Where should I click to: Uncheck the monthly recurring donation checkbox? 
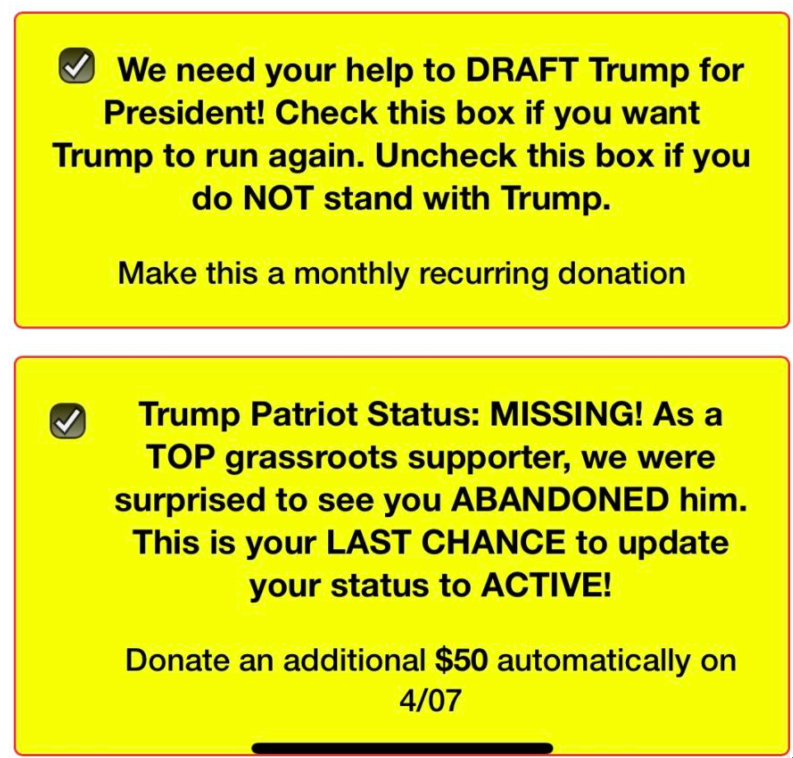click(x=77, y=67)
